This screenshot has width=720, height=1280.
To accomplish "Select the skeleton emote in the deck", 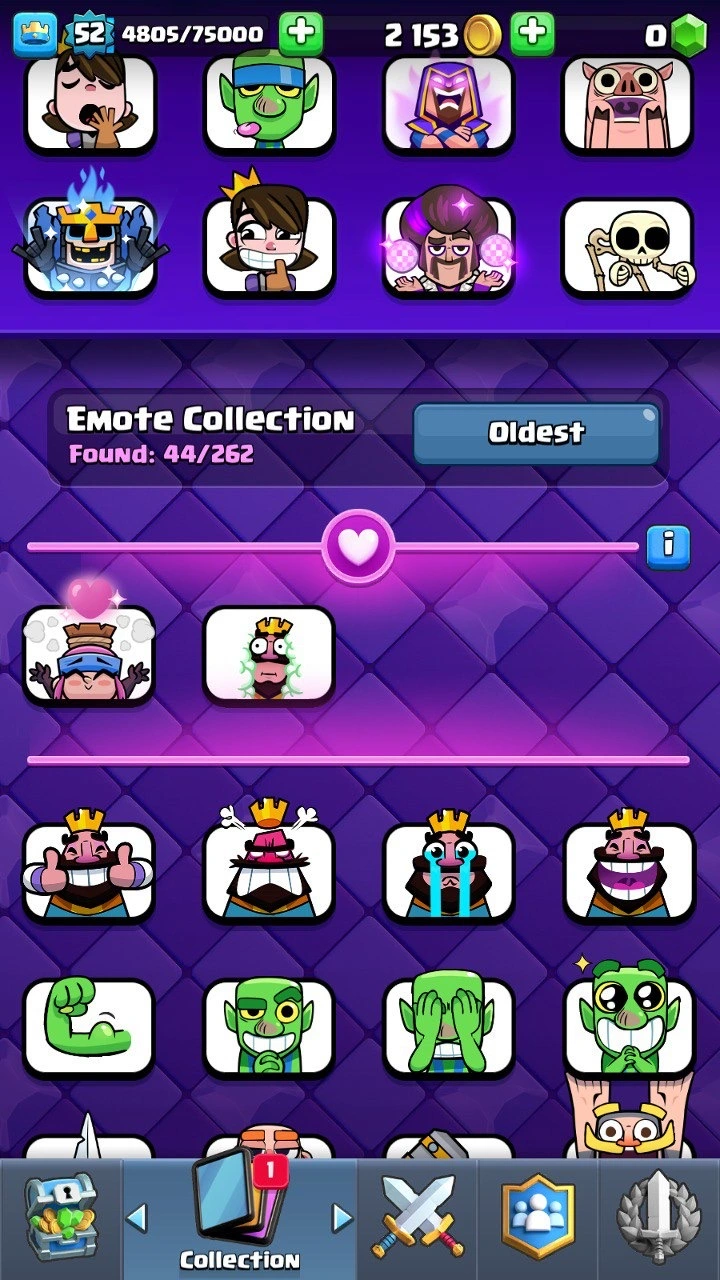I will 628,246.
